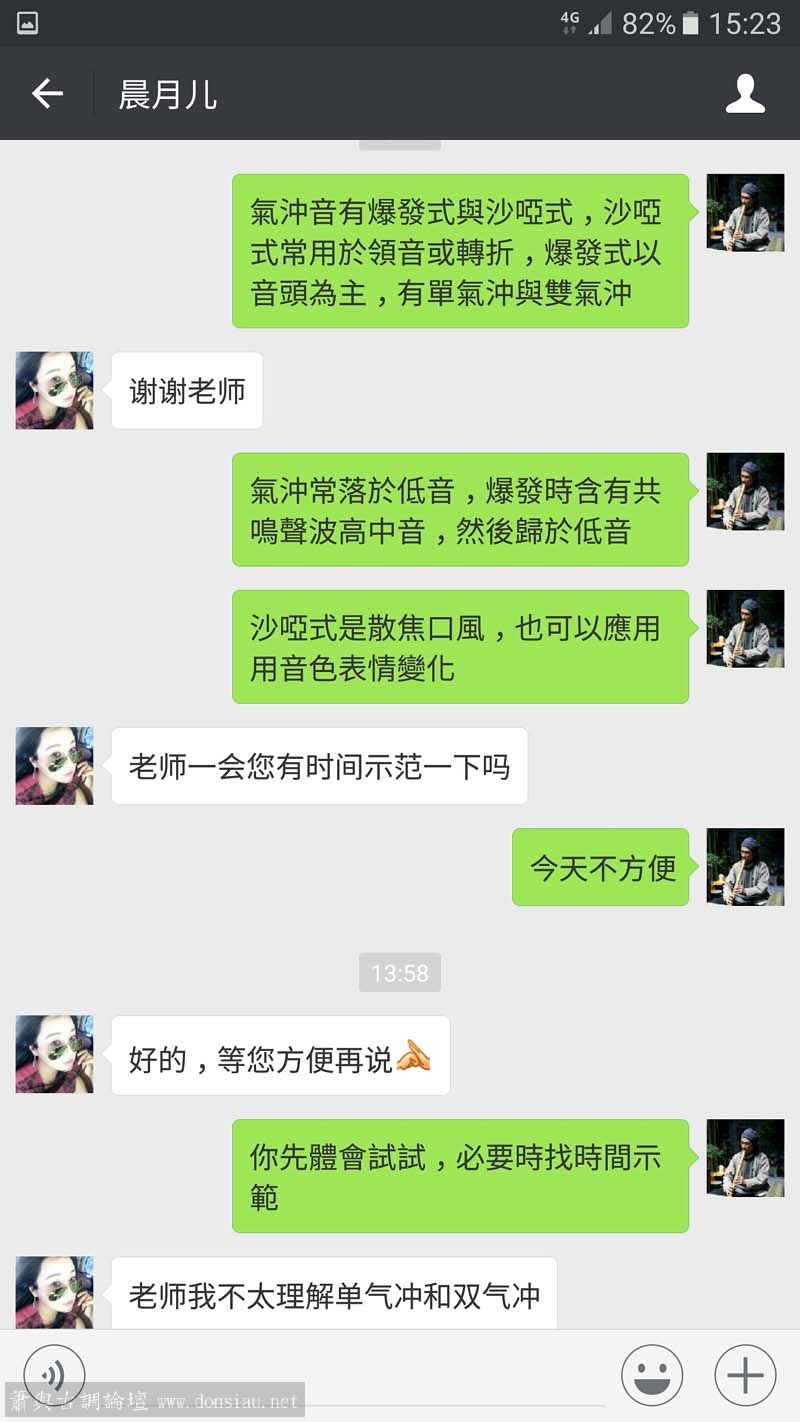Screen dimensions: 800x1422
Task: Open the emoji sticker panel
Action: pyautogui.click(x=652, y=1375)
